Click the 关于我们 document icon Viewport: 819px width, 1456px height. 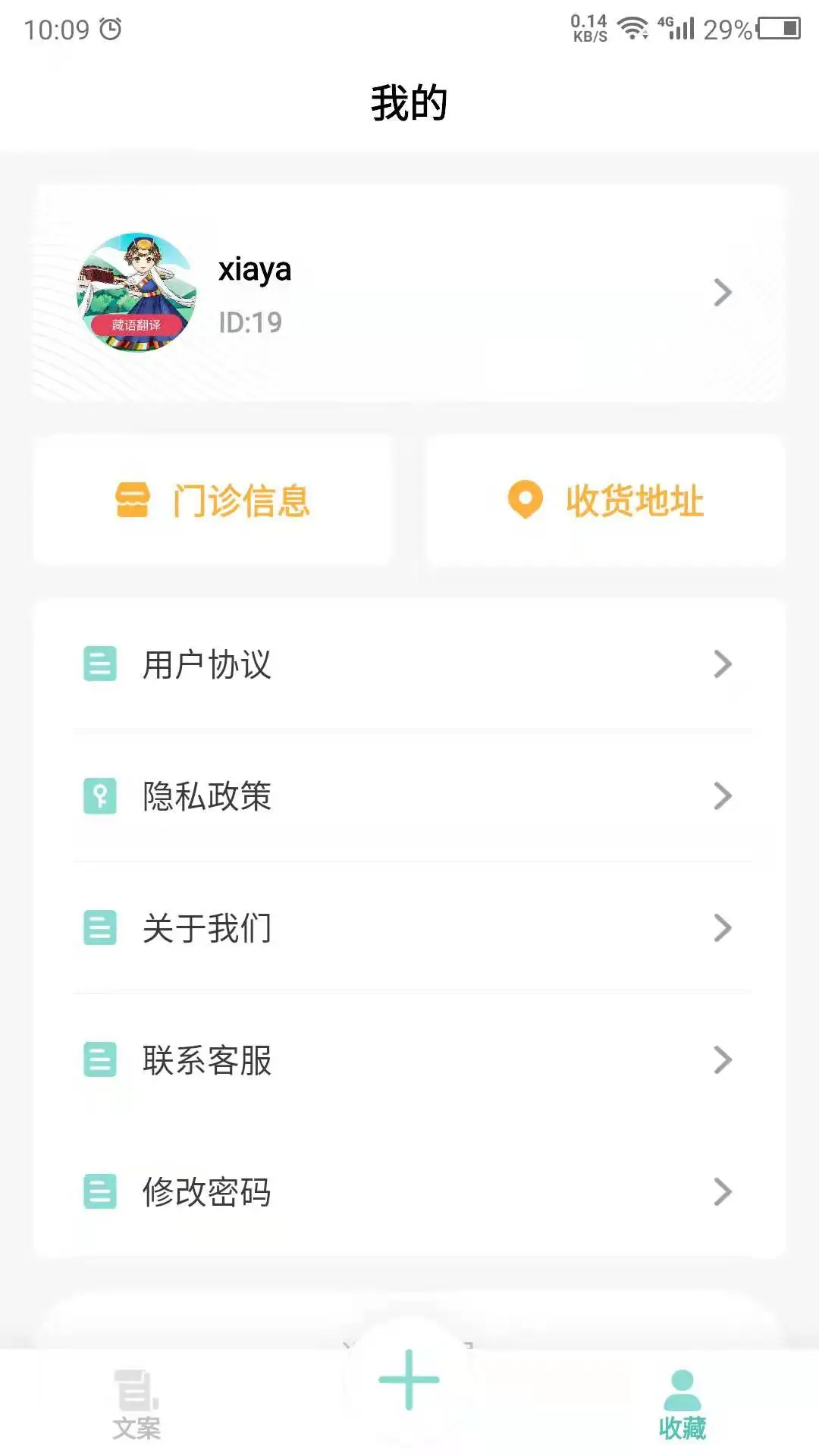(x=99, y=928)
